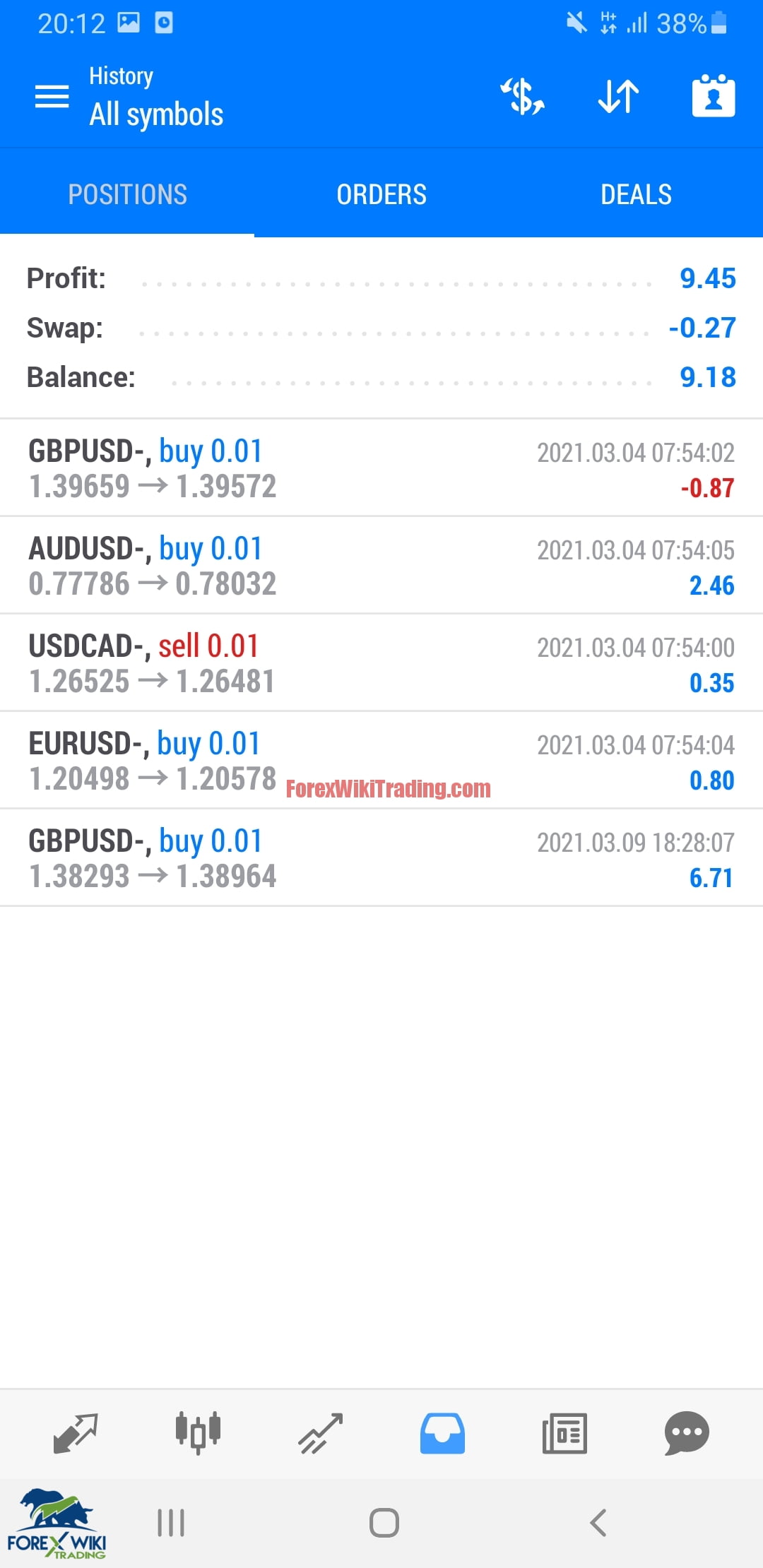
Task: Switch to the Orders tab
Action: tap(381, 194)
